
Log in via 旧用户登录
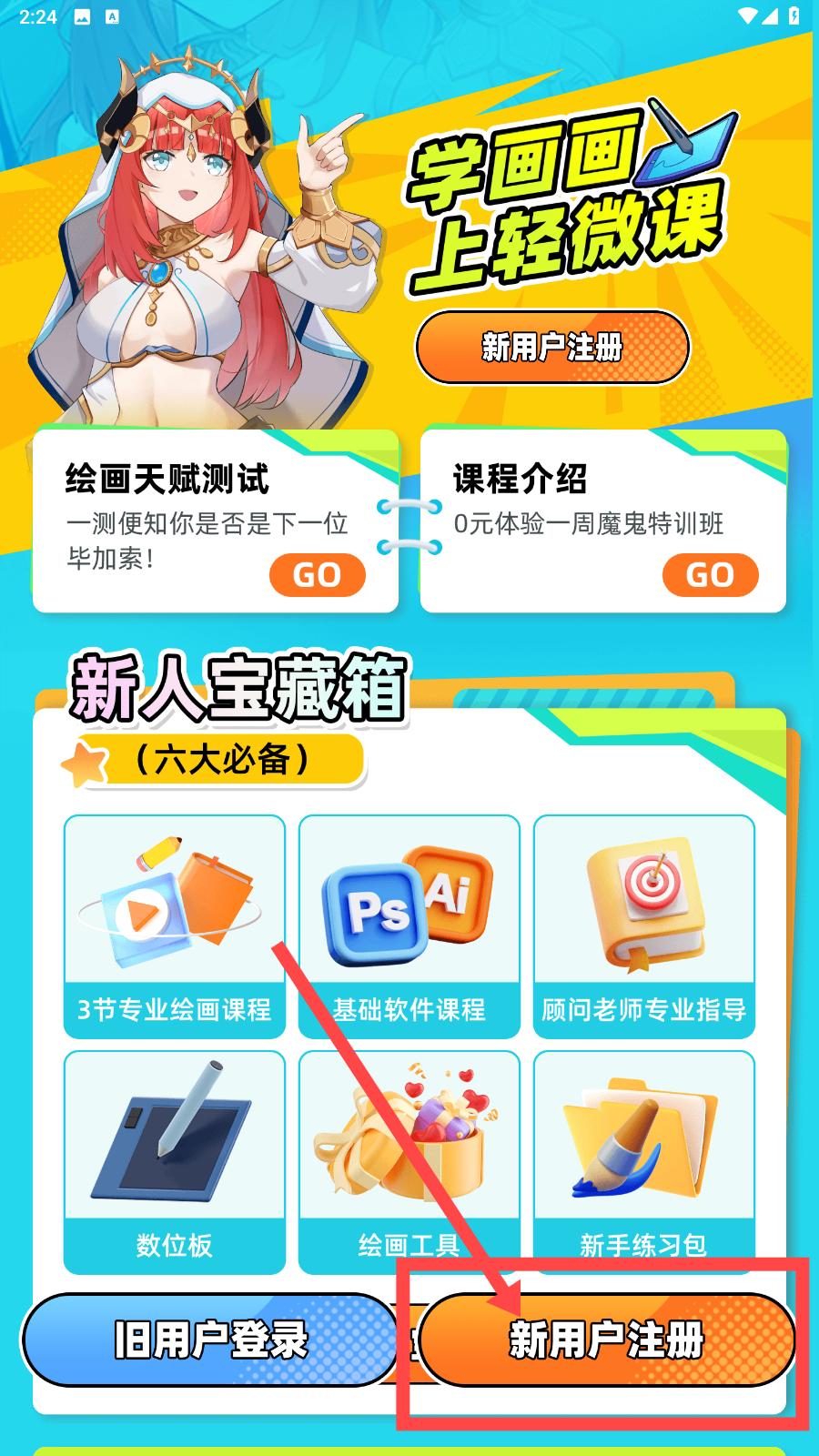[211, 1340]
